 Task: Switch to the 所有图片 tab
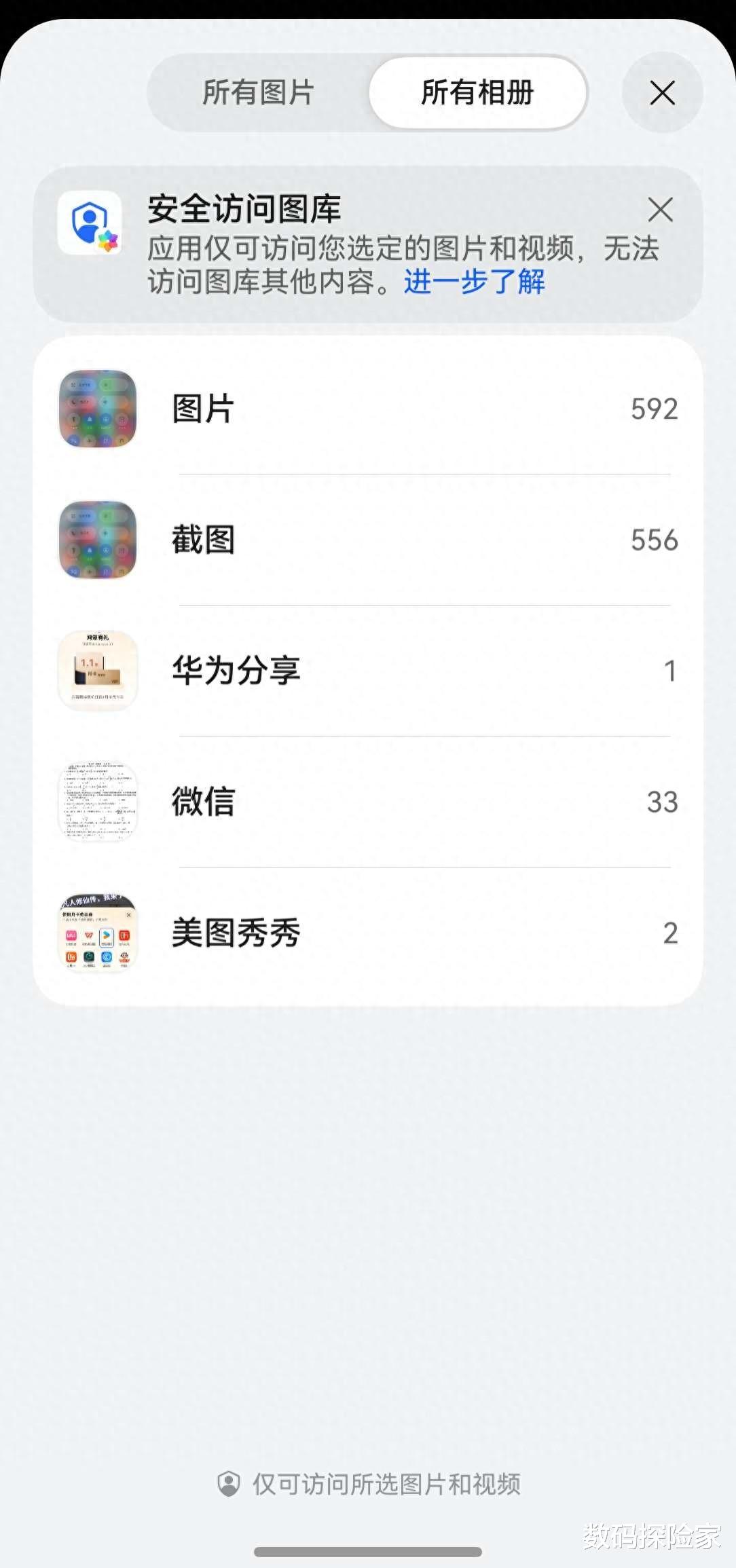(x=258, y=92)
